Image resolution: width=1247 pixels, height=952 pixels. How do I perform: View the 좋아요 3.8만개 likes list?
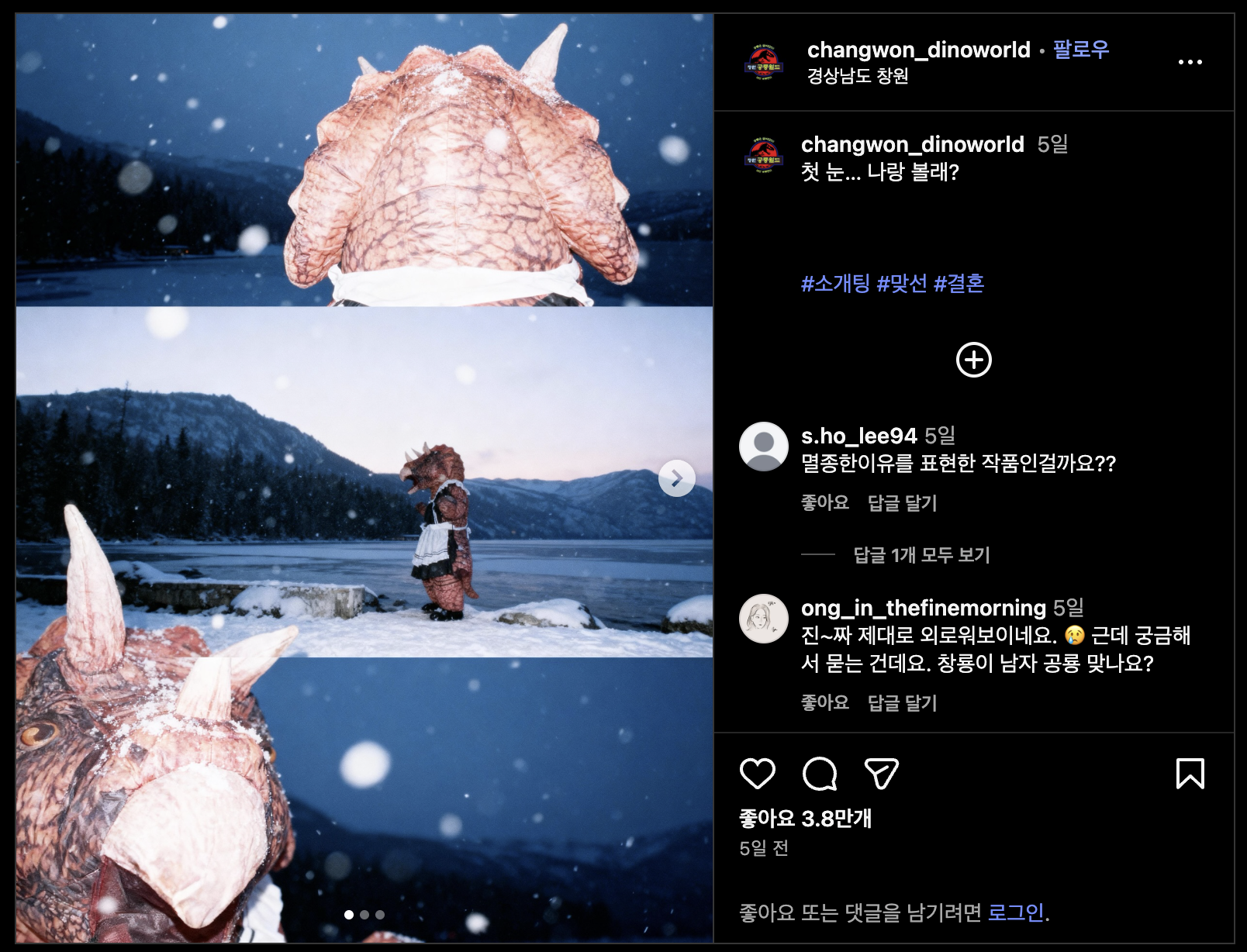806,819
